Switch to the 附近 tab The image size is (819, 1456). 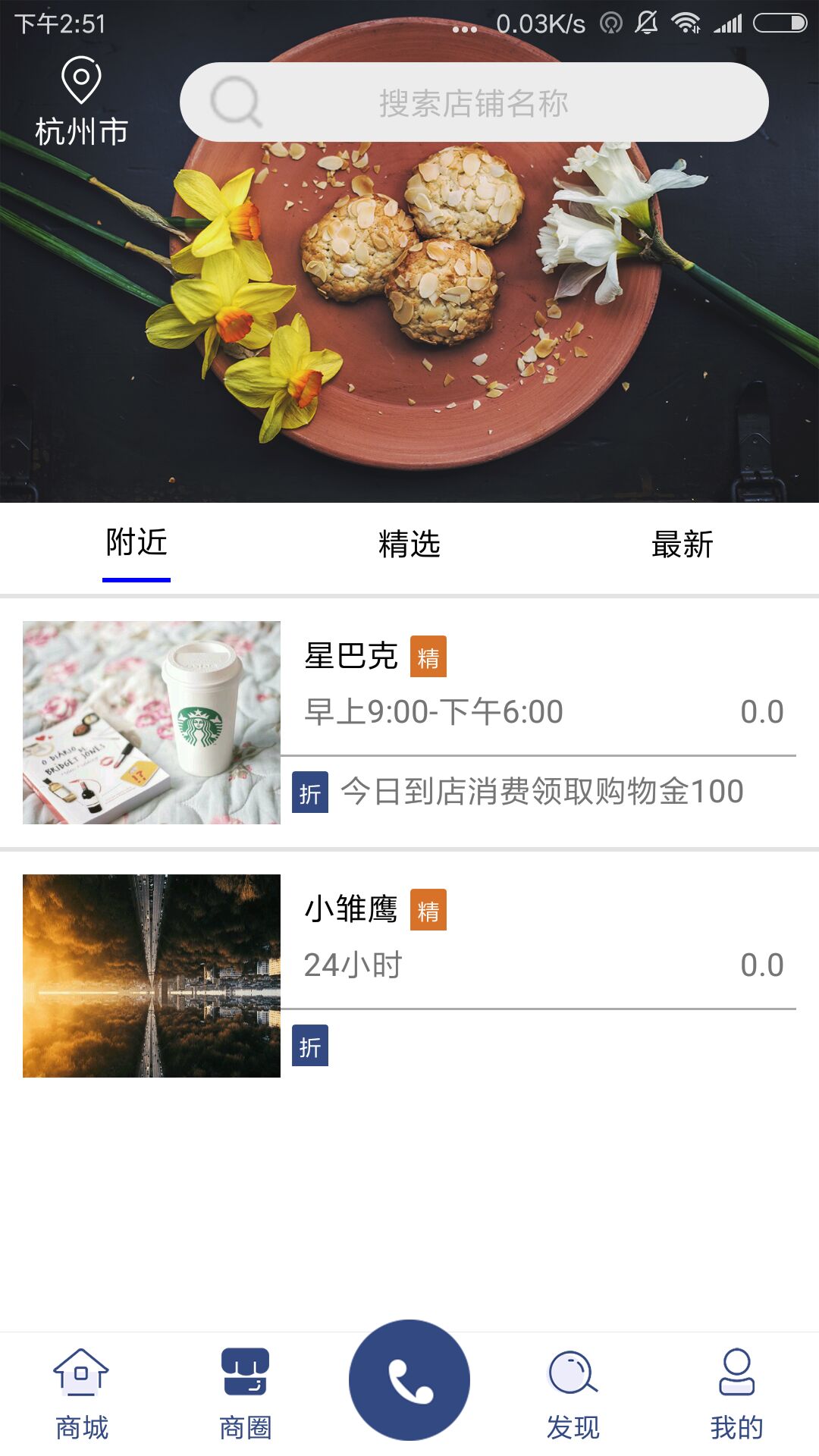[x=136, y=544]
